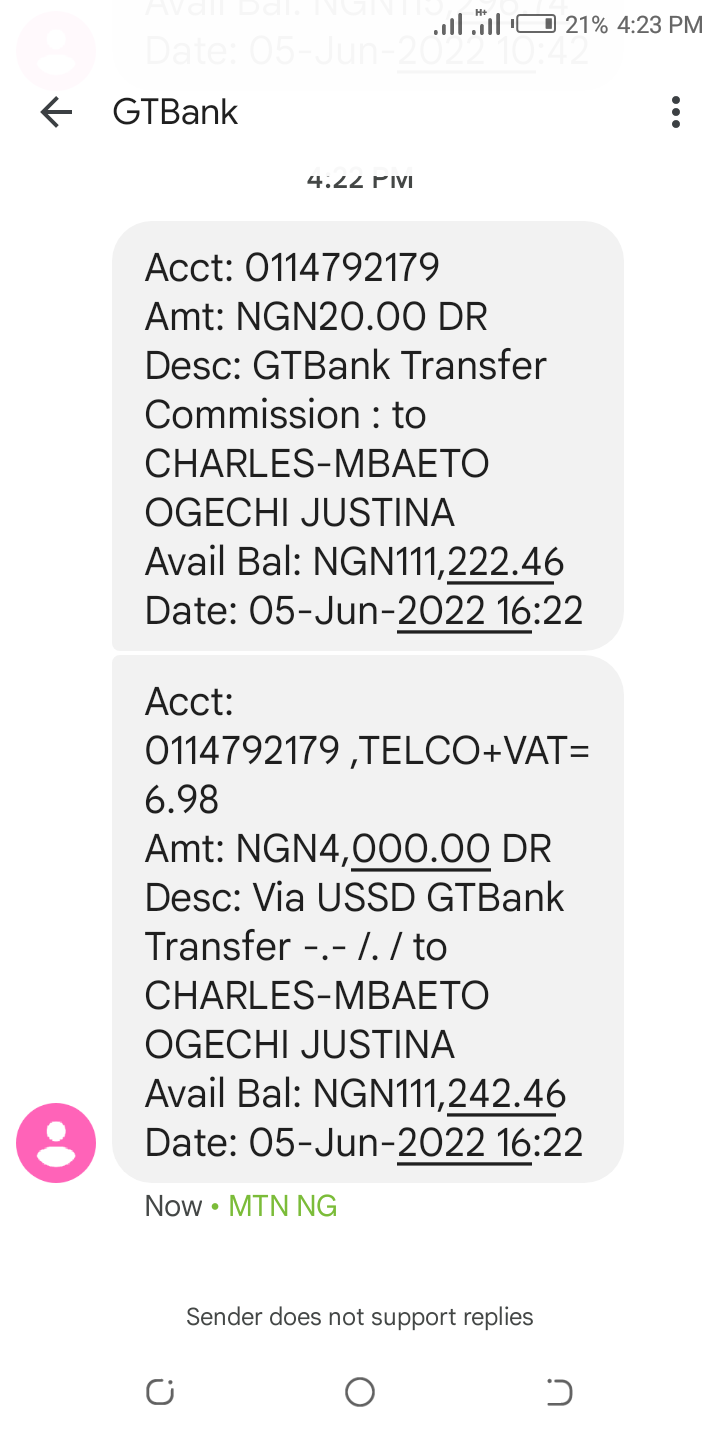Viewport: 720px width, 1440px height.
Task: Tap underlined date in the USSD transfer message
Action: (x=465, y=1143)
